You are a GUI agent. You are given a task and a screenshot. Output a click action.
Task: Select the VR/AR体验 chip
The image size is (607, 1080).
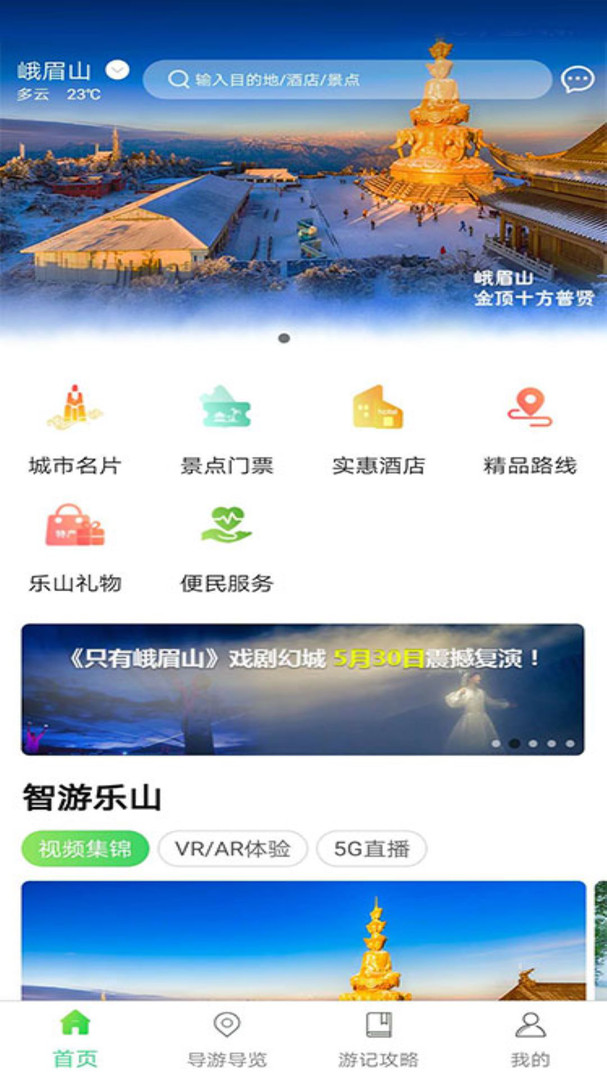click(232, 849)
